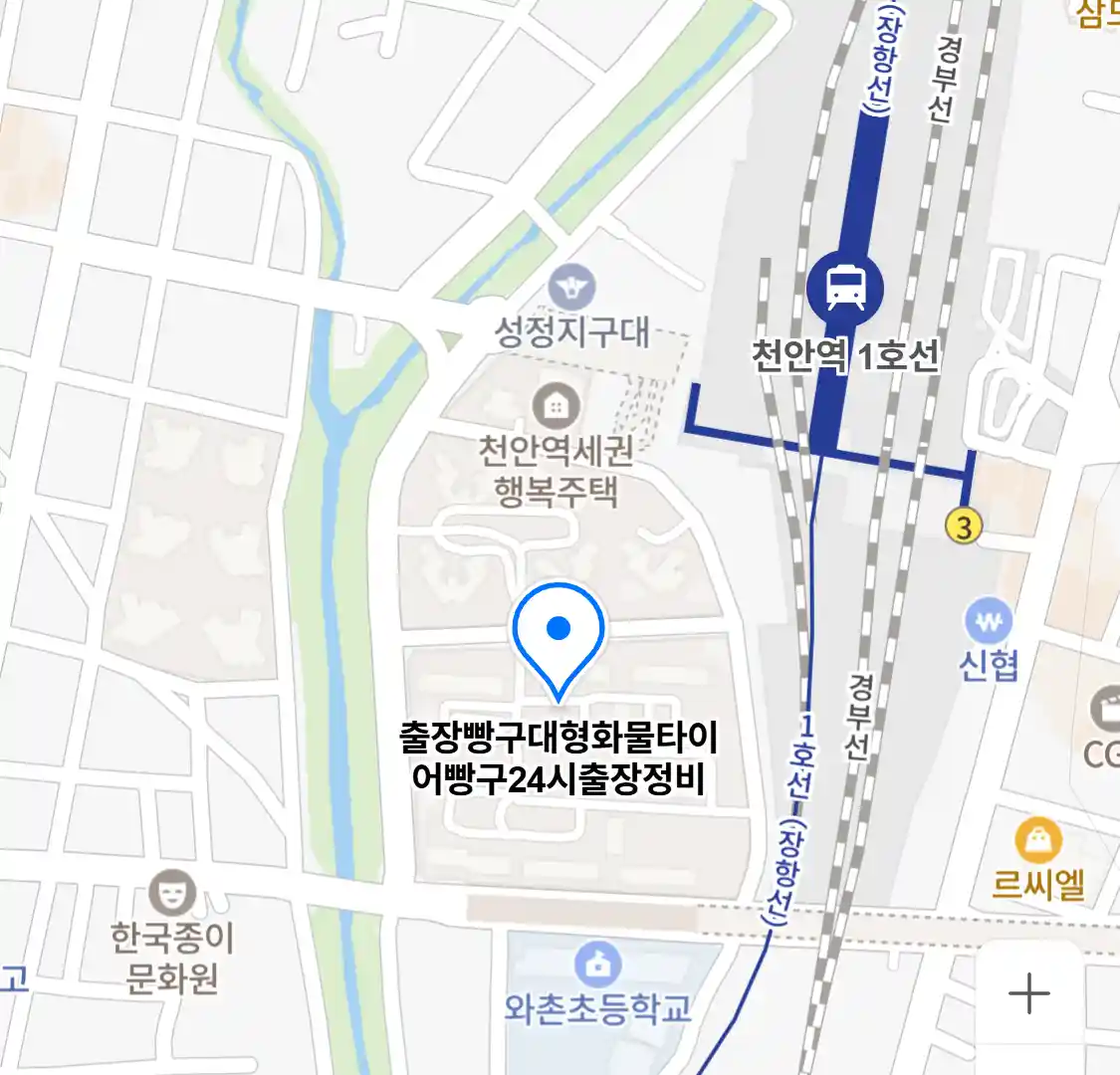
Task: Tap station exit 3 marker
Action: pos(963,526)
